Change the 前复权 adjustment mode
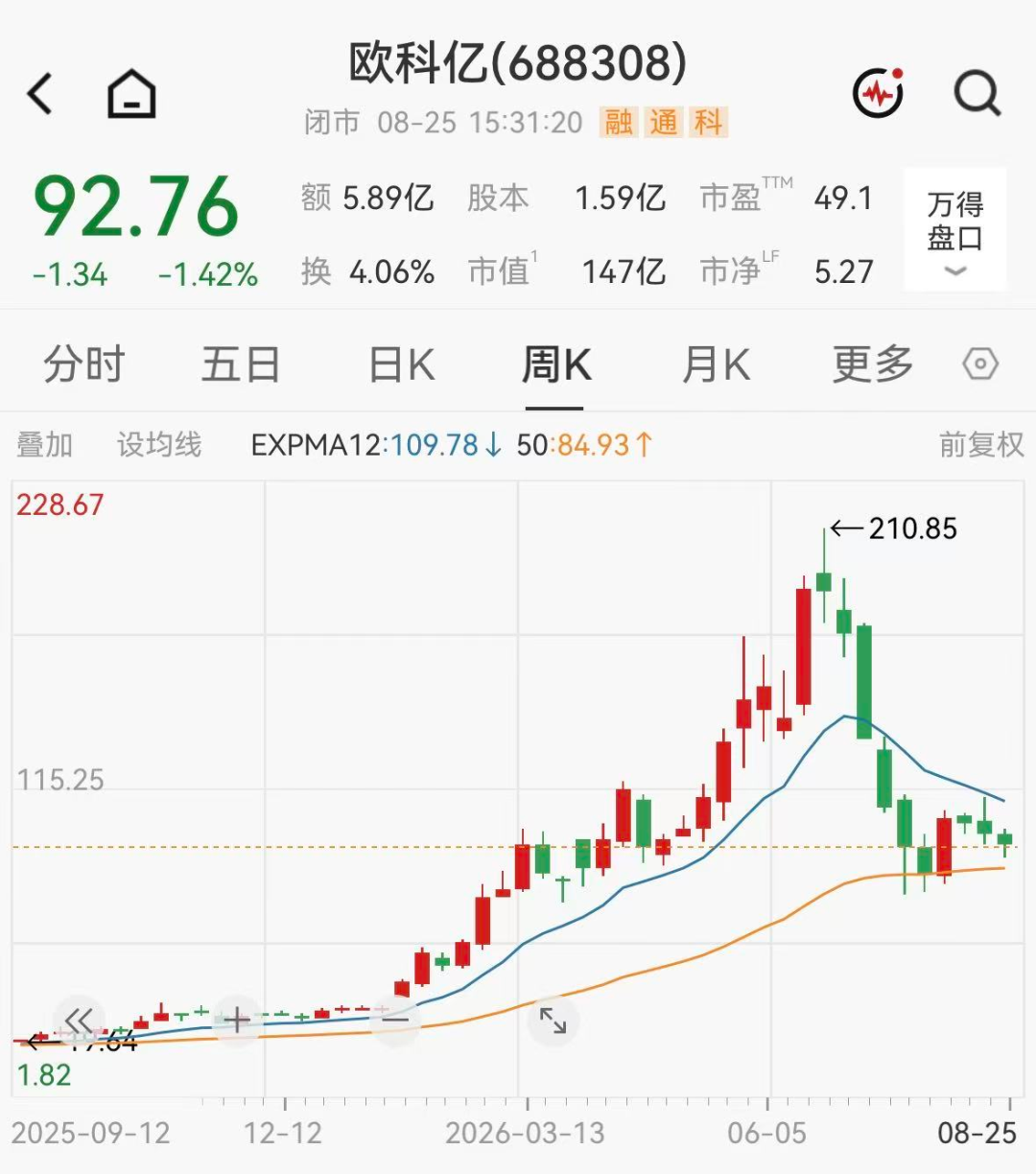Viewport: 1036px width, 1174px height. pos(981,445)
